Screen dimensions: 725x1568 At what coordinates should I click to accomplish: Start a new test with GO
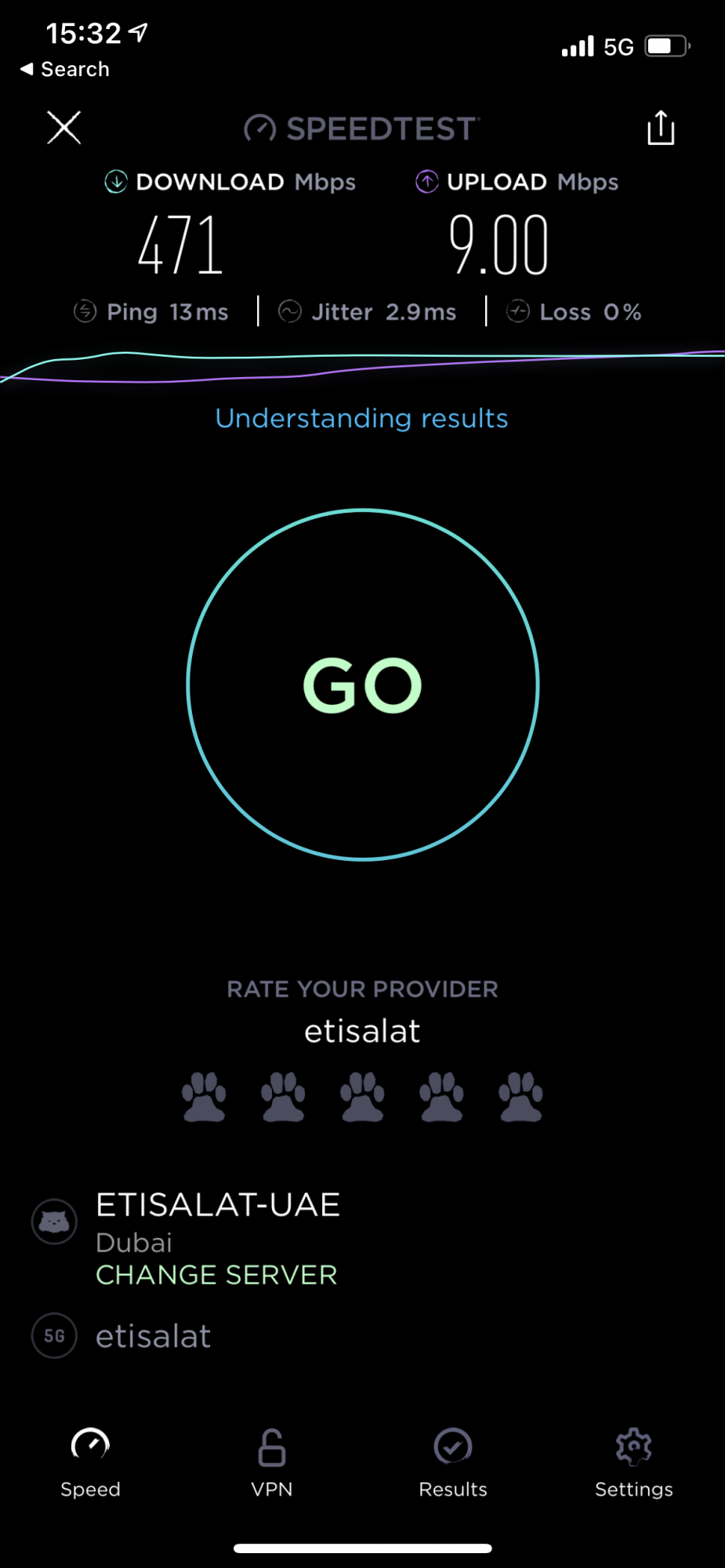(x=363, y=685)
